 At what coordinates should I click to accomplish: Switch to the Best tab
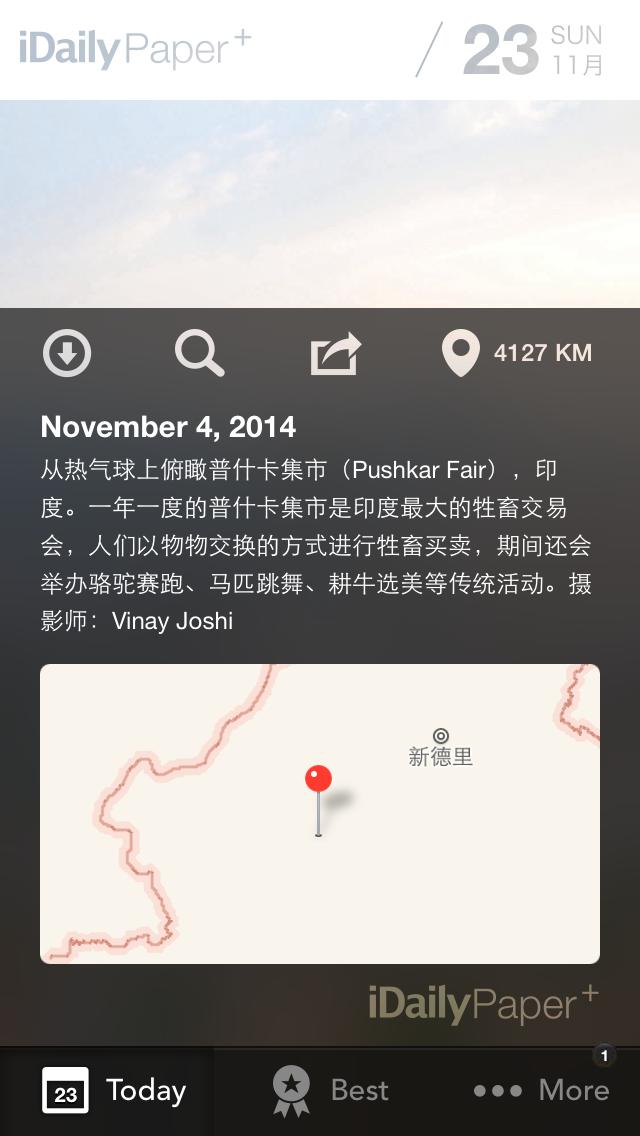pos(331,1090)
